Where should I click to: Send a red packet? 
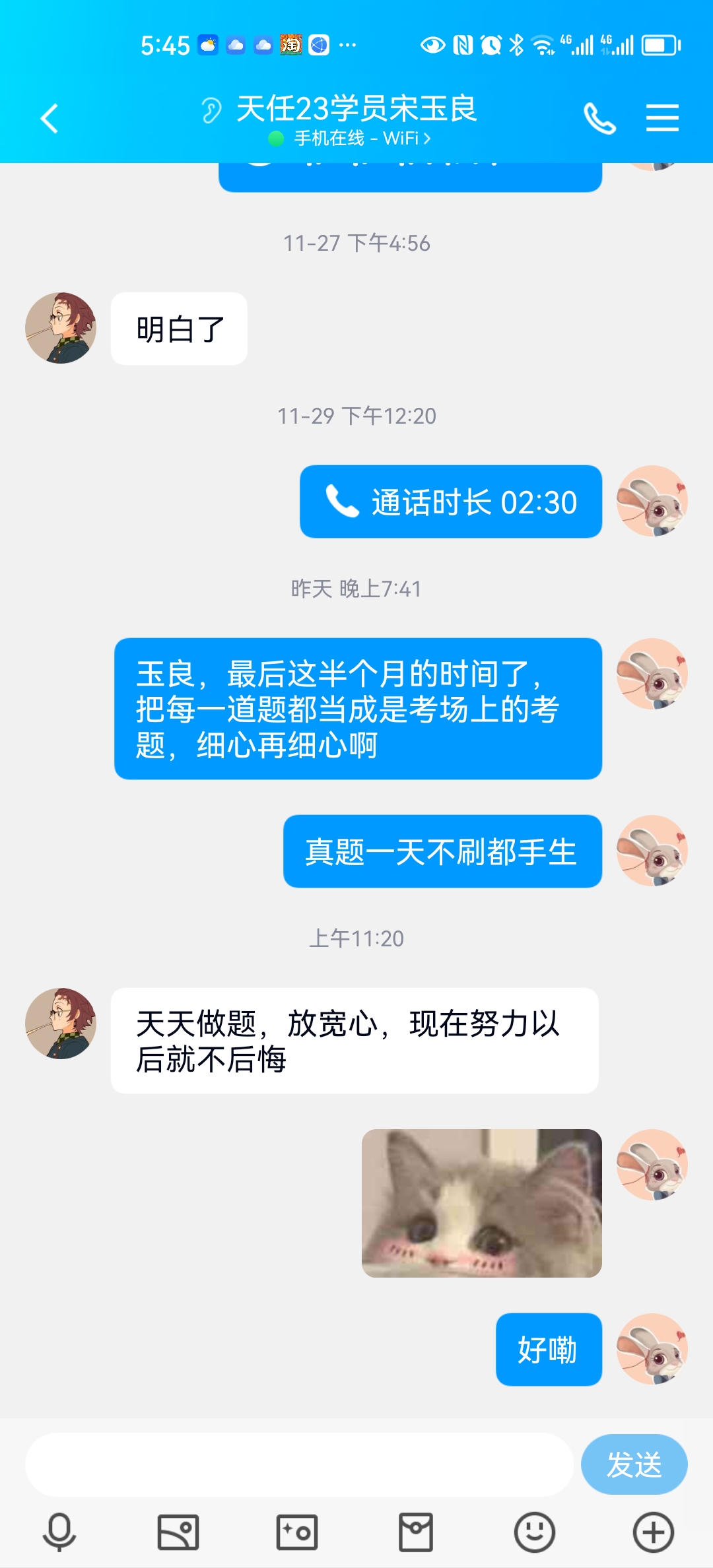[416, 1532]
